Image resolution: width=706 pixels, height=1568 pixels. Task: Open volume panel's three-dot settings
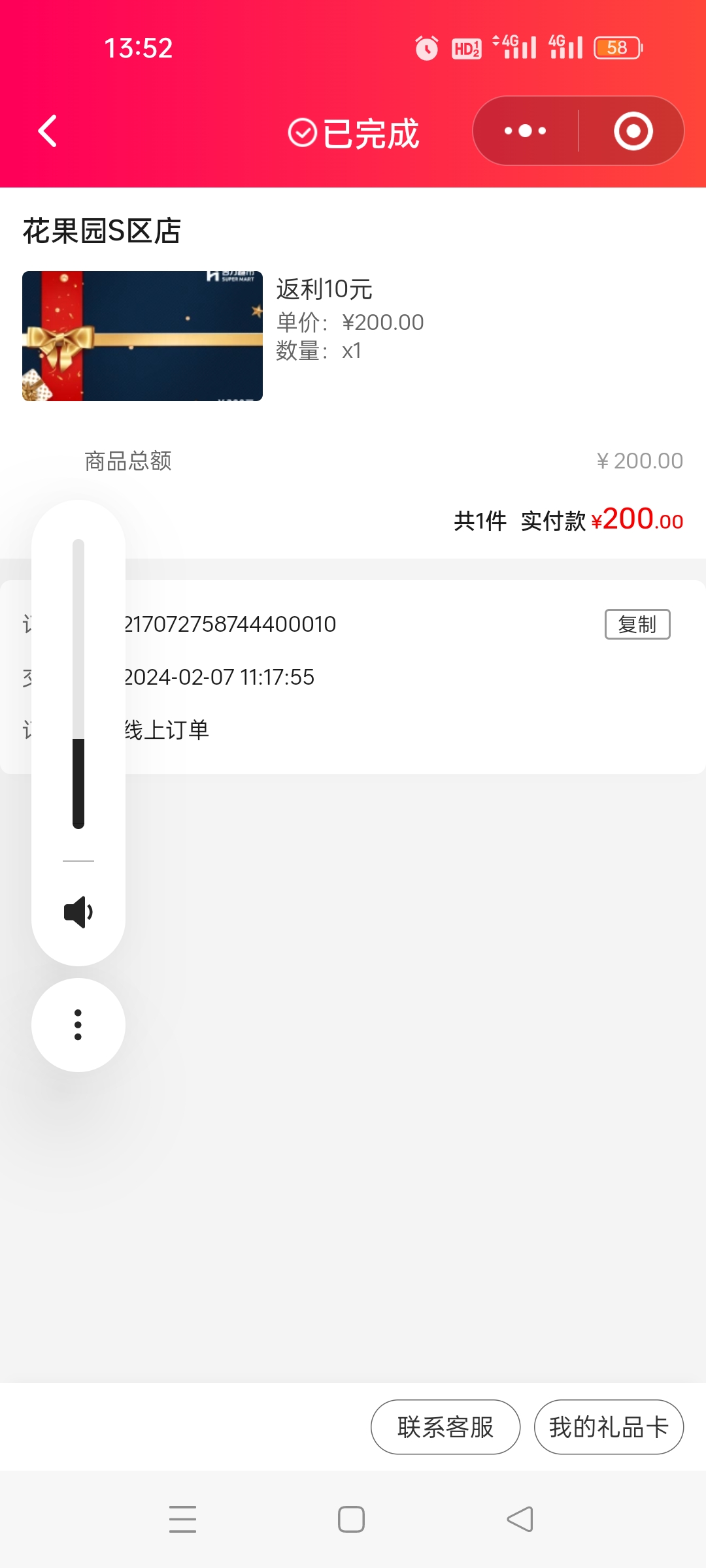[x=78, y=1024]
